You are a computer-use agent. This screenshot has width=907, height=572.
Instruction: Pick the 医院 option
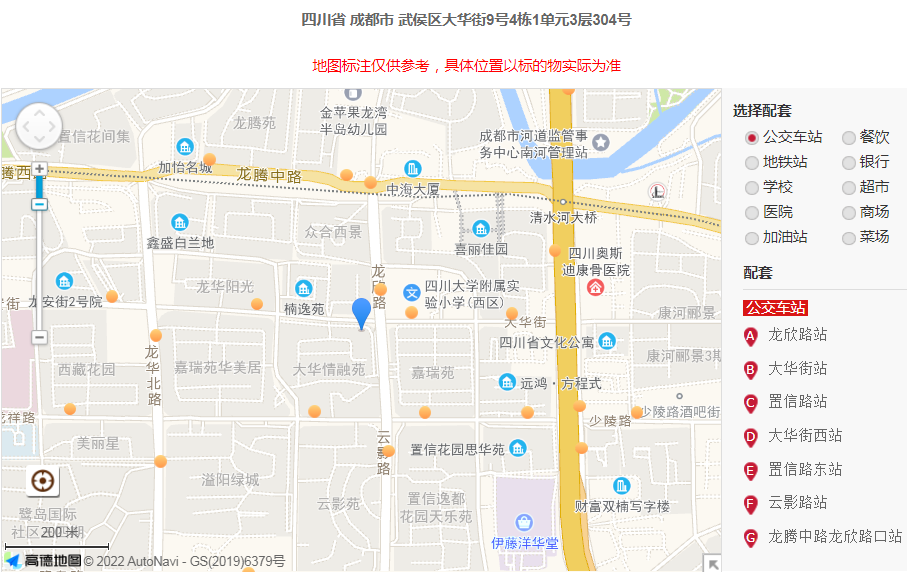tap(752, 212)
